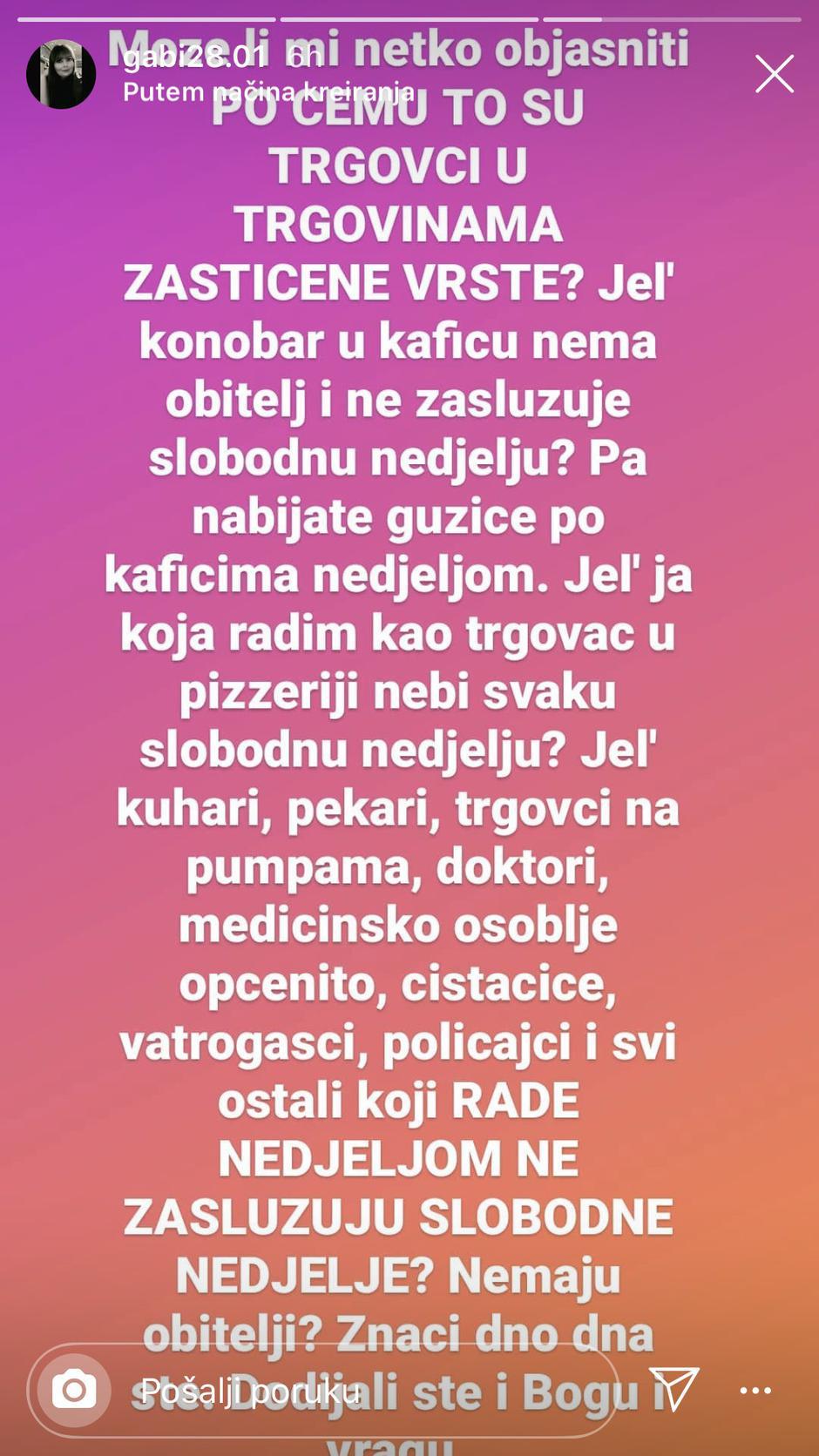Tap Putem načina kreiranja label
The width and height of the screenshot is (819, 1456).
tap(268, 92)
